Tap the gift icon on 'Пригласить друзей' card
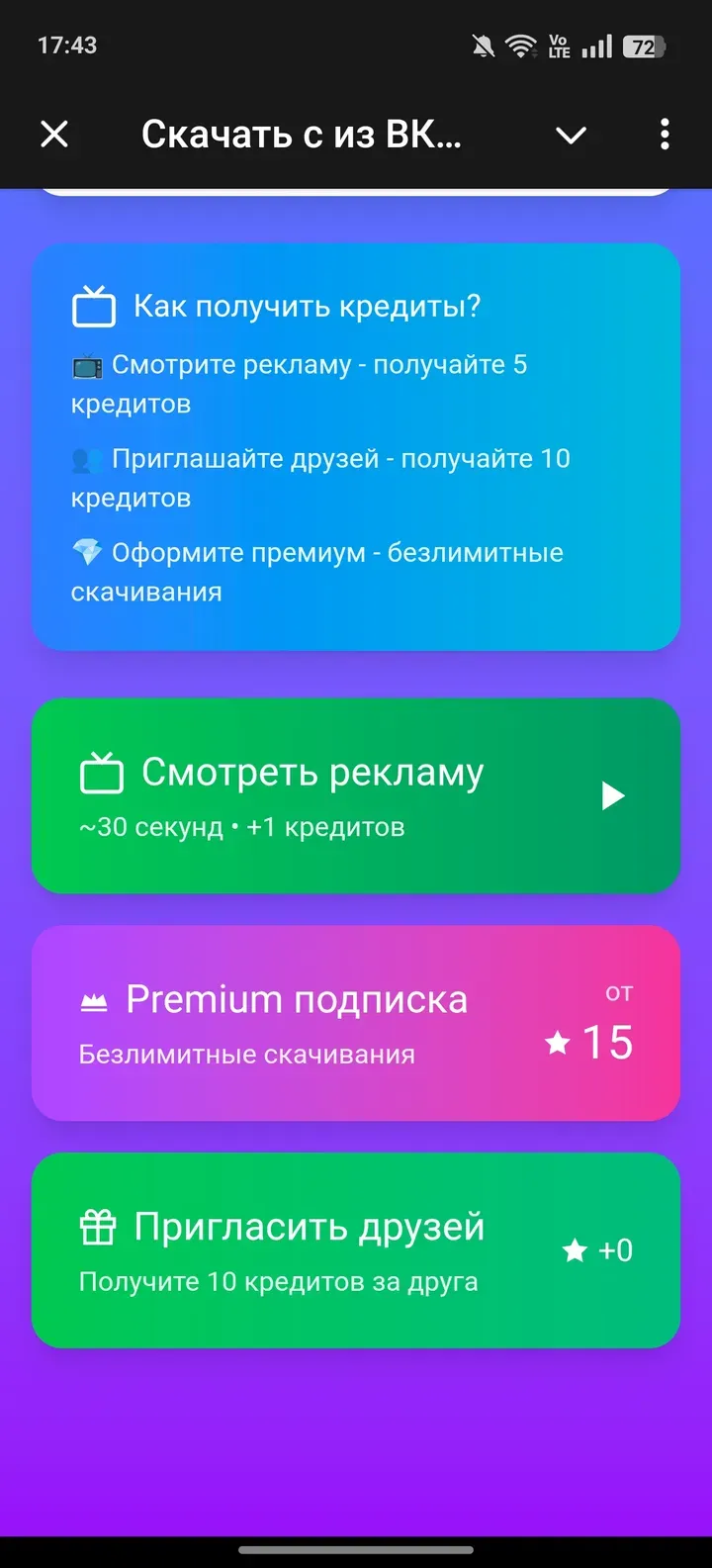The image size is (712, 1568). 96,1227
